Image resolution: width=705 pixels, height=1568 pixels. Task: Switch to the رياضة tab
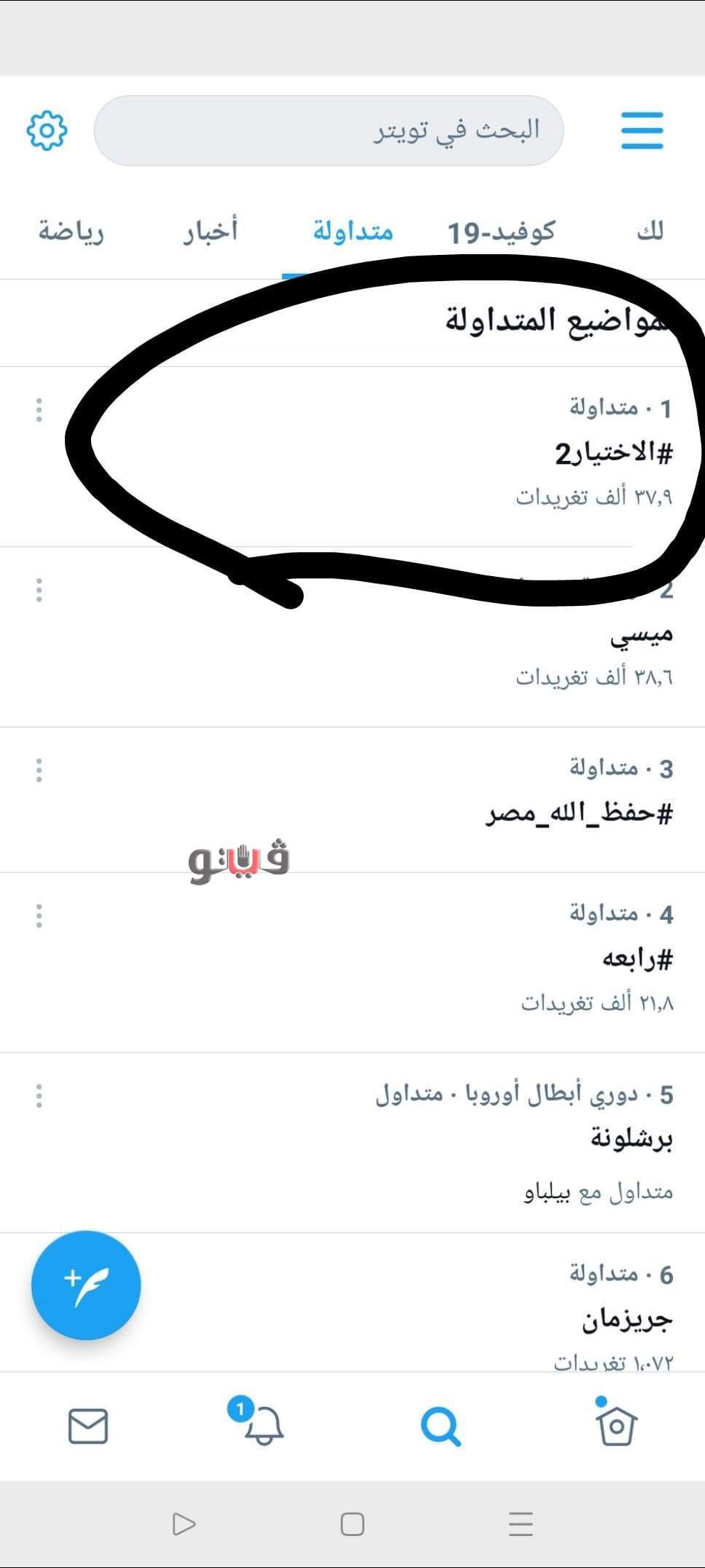[x=71, y=232]
